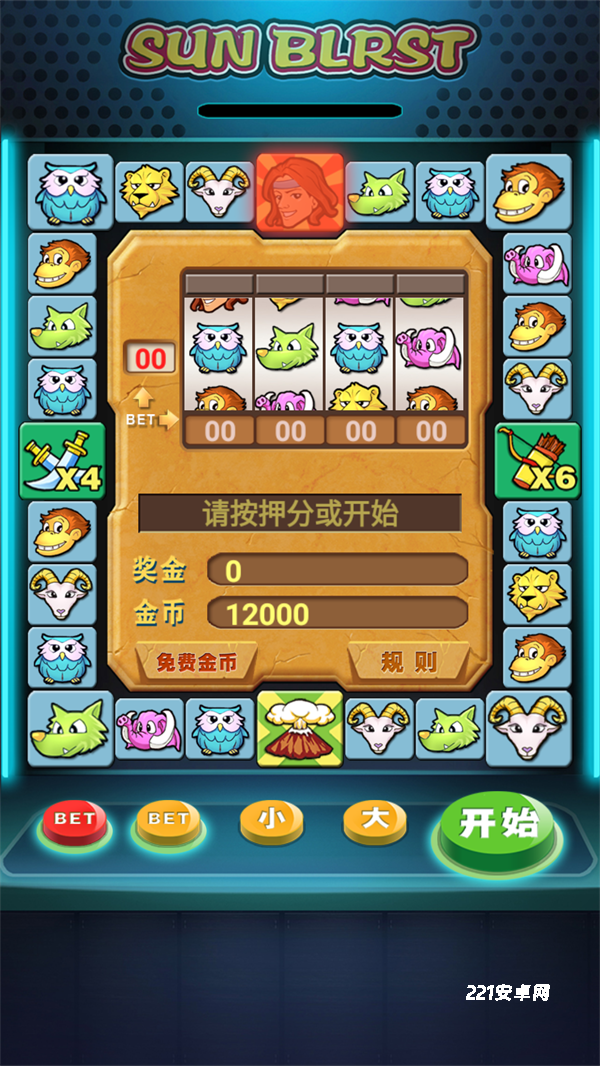The width and height of the screenshot is (600, 1066).
Task: Select the 小 (small) button
Action: pyautogui.click(x=271, y=820)
